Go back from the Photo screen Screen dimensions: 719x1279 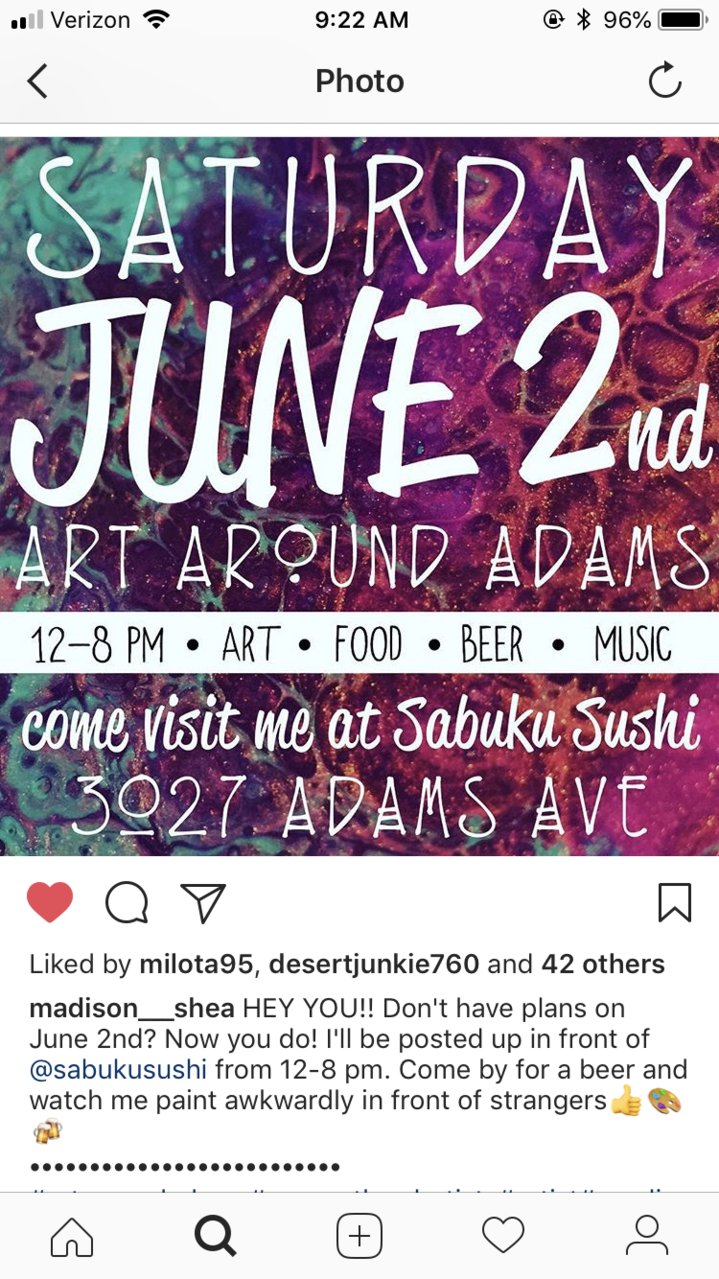point(38,81)
